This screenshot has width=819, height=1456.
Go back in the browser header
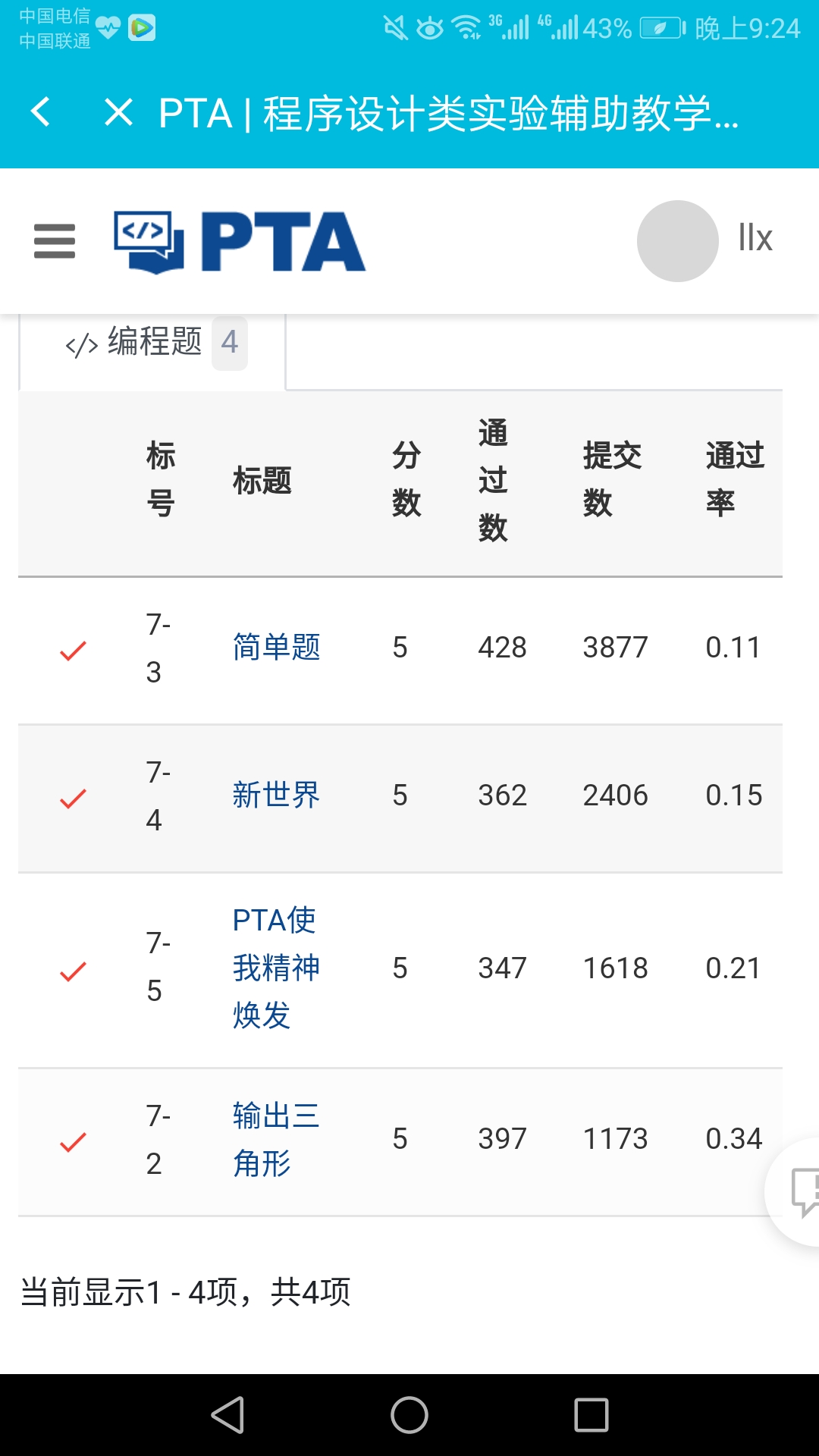41,112
